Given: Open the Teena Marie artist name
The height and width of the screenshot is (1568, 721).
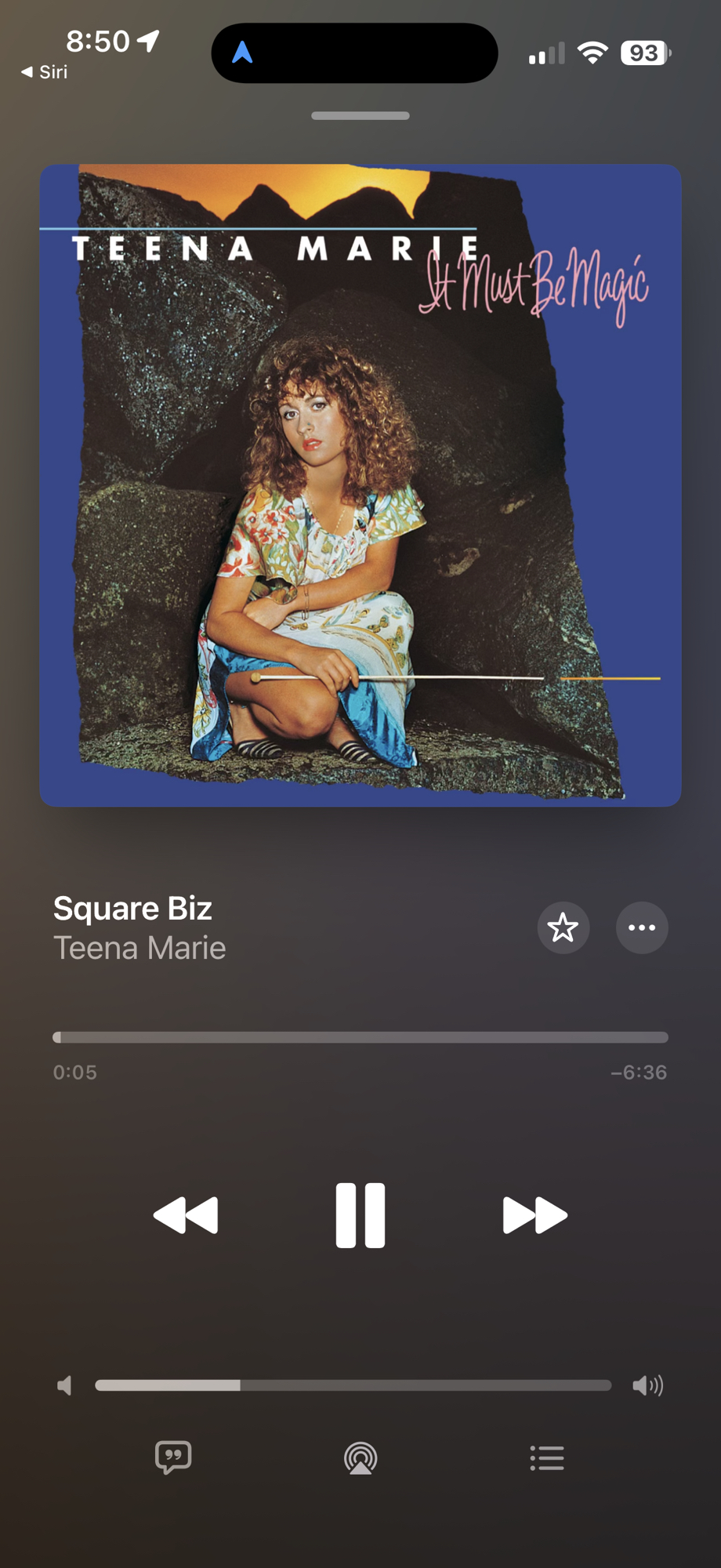Looking at the screenshot, I should pos(139,949).
